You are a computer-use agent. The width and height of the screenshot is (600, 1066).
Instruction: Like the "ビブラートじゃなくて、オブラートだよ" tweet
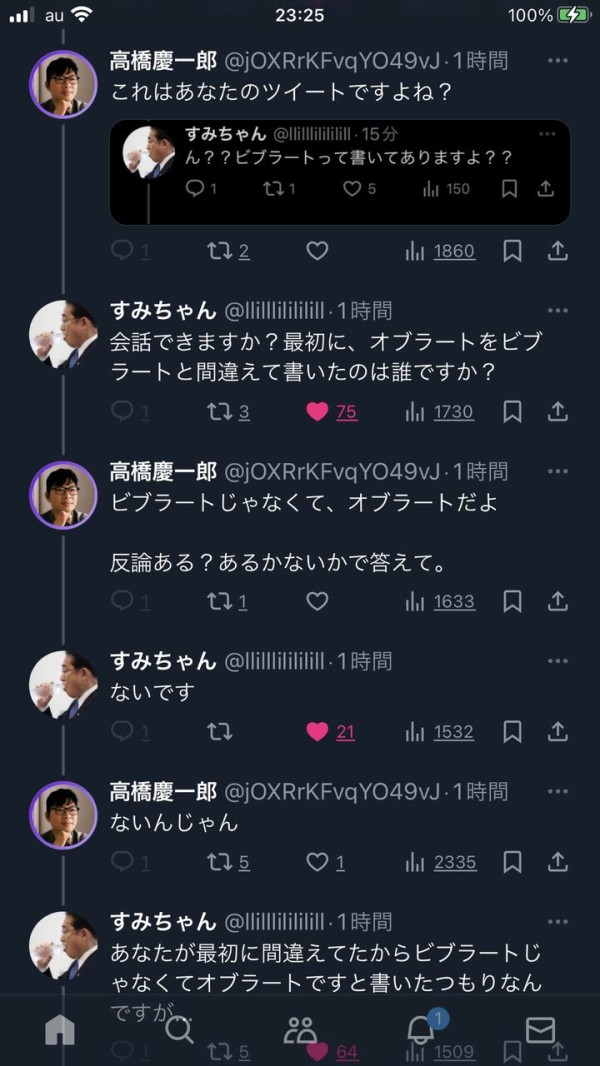point(317,601)
